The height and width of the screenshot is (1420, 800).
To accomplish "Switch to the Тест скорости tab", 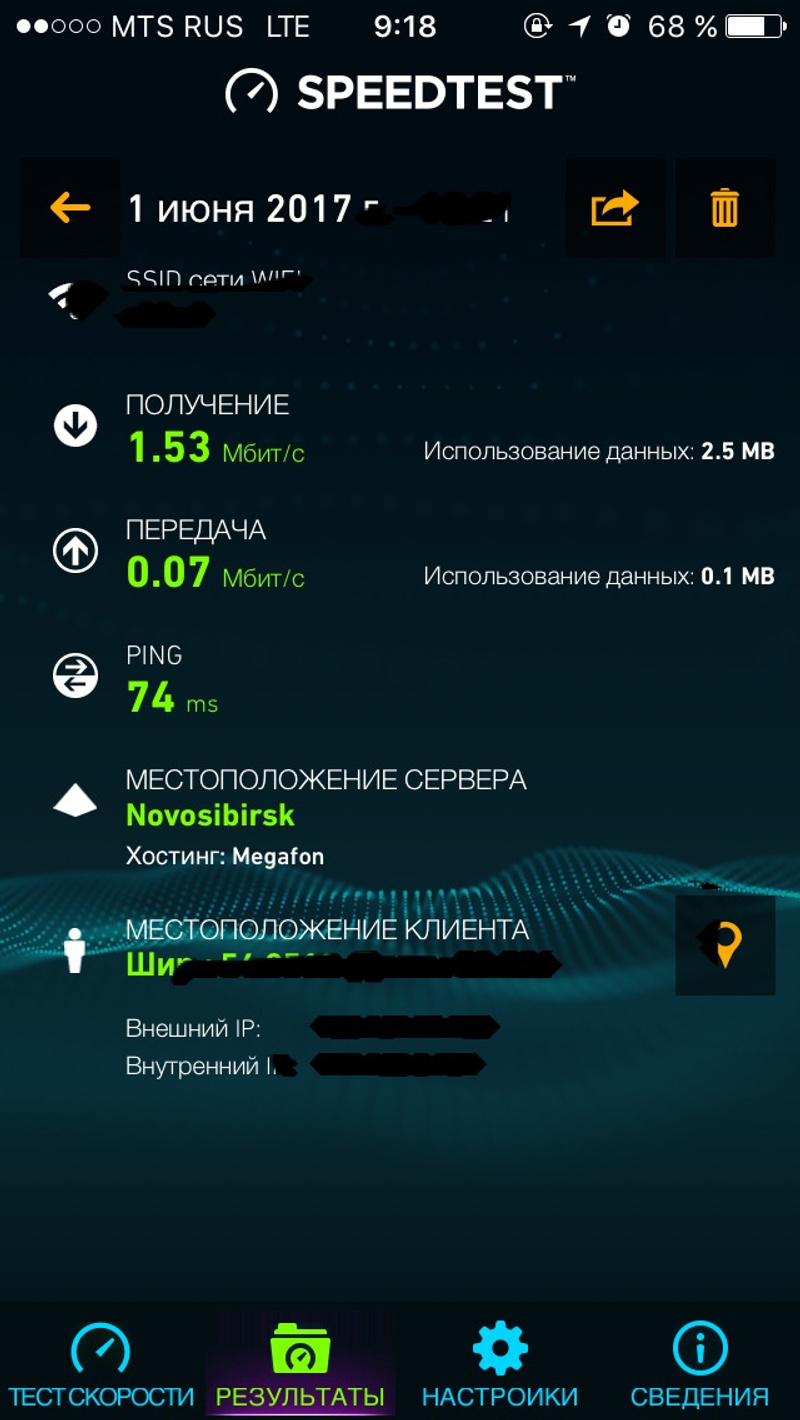I will coord(100,1365).
